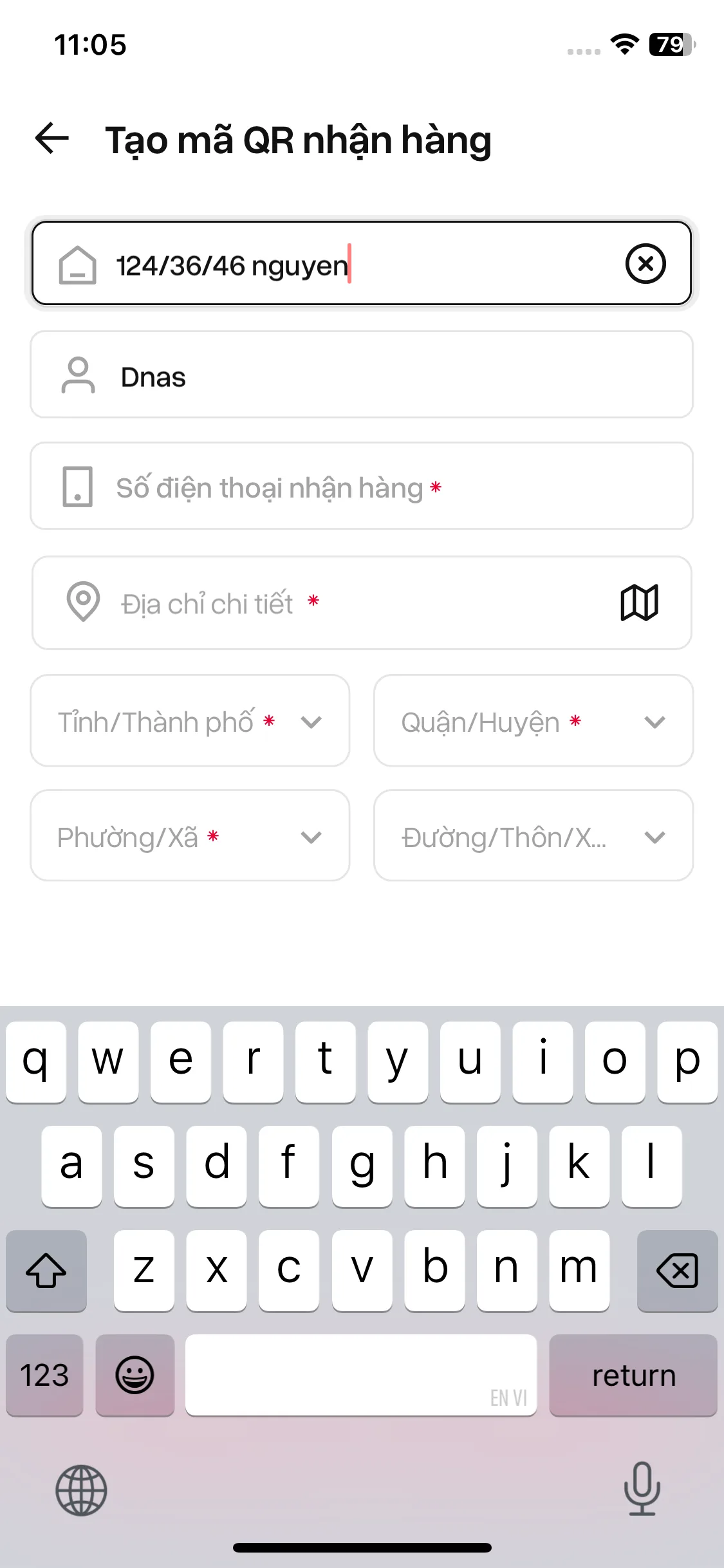The width and height of the screenshot is (724, 1568).
Task: Open the Quận/Huyện dropdown
Action: point(533,721)
